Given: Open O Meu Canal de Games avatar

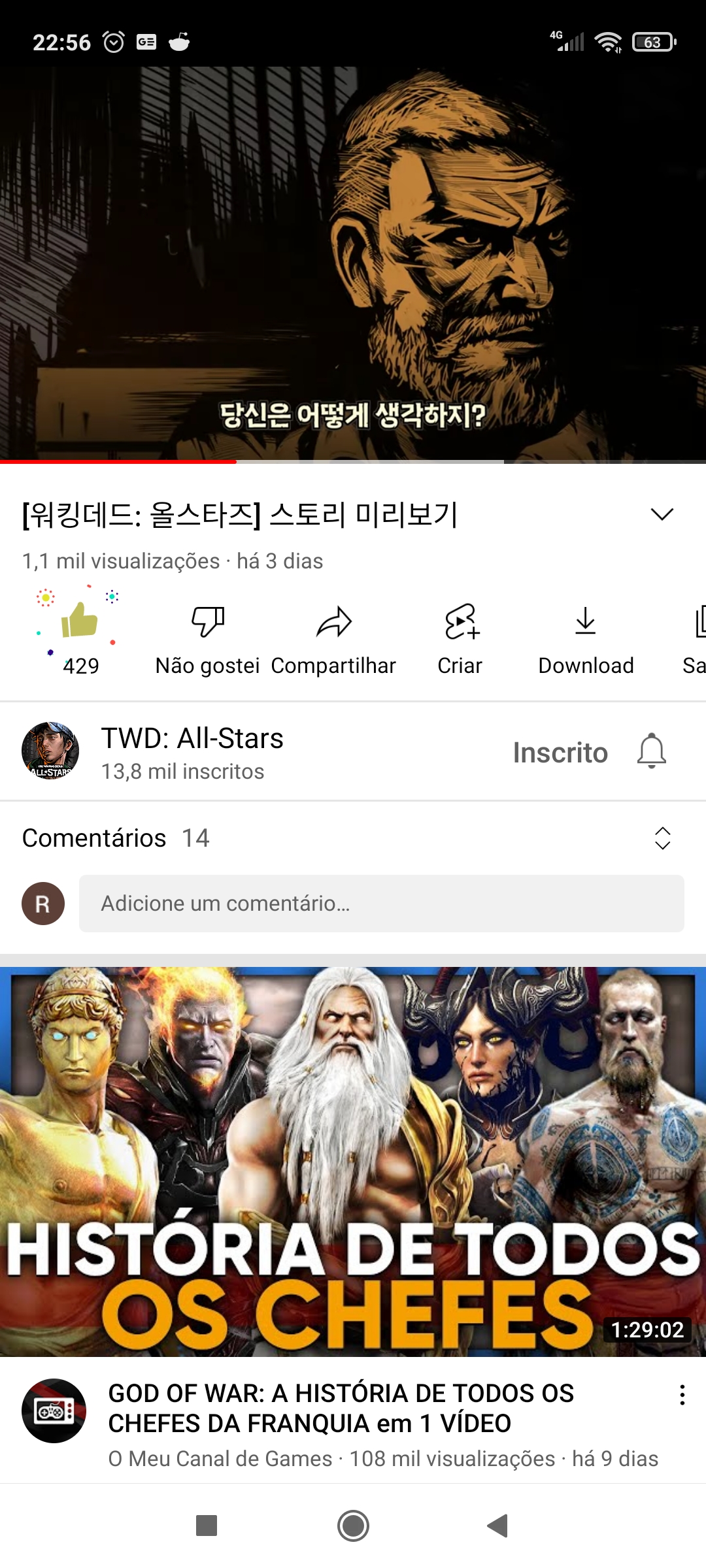Looking at the screenshot, I should tap(54, 1411).
